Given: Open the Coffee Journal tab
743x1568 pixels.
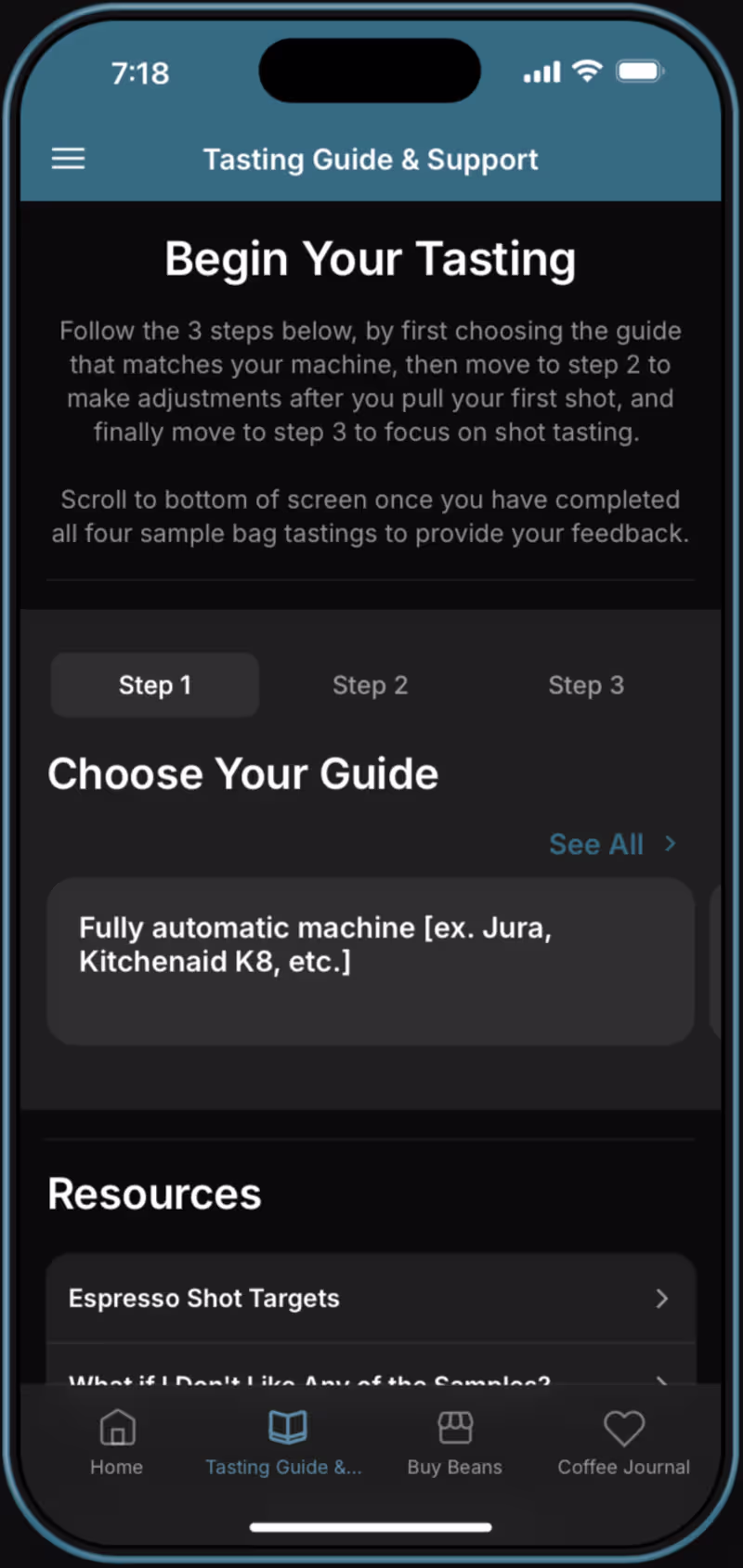Looking at the screenshot, I should coord(623,1442).
